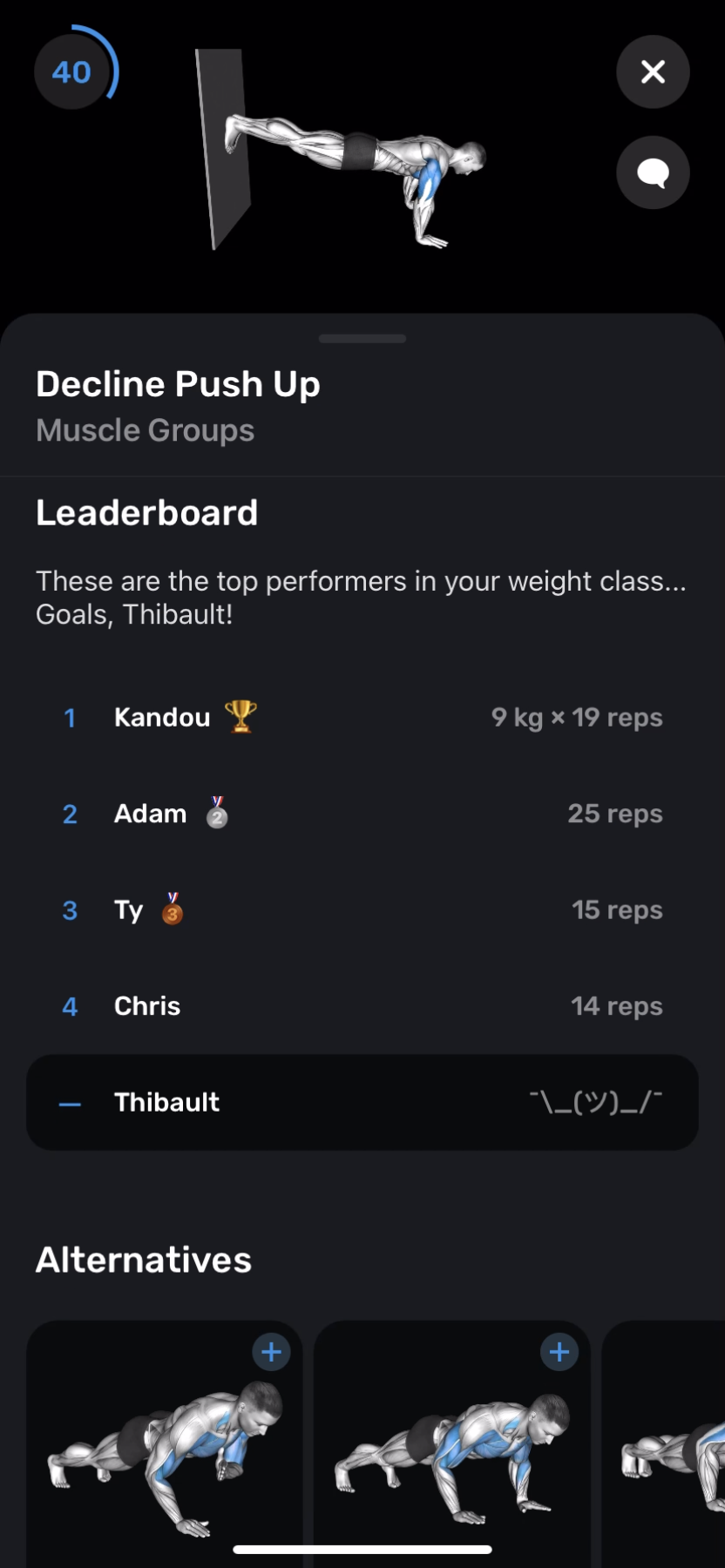Screen dimensions: 725x1568
Task: Tap the shrug emoji on Thibault's row
Action: pyautogui.click(x=596, y=1102)
